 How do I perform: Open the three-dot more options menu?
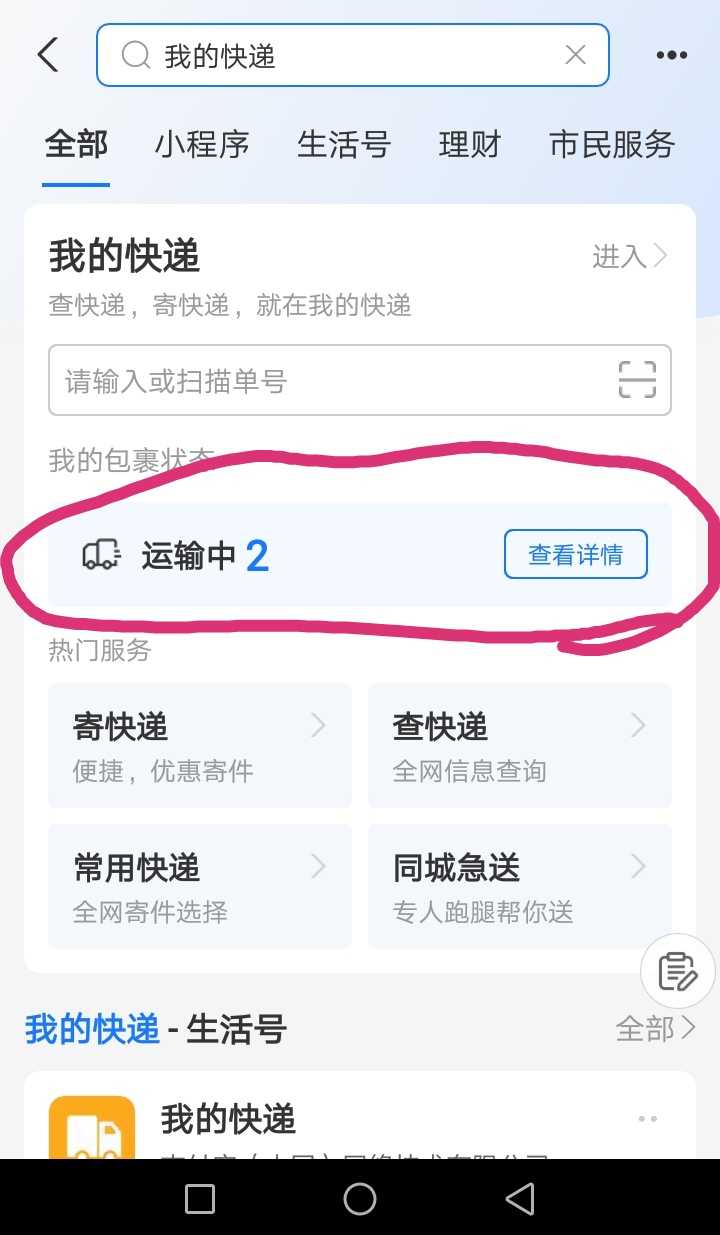(671, 56)
